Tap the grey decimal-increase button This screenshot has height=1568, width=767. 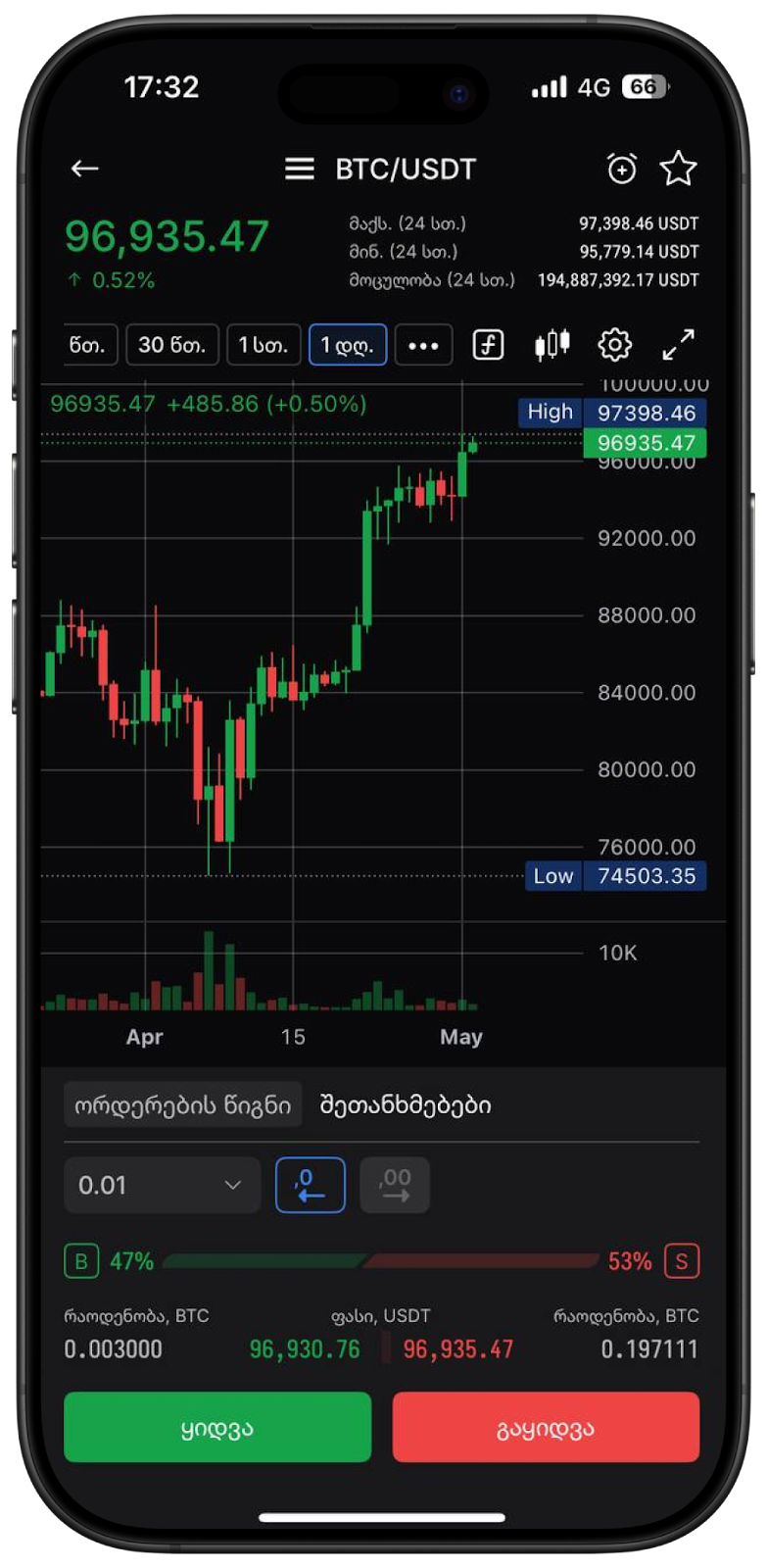[x=395, y=1185]
